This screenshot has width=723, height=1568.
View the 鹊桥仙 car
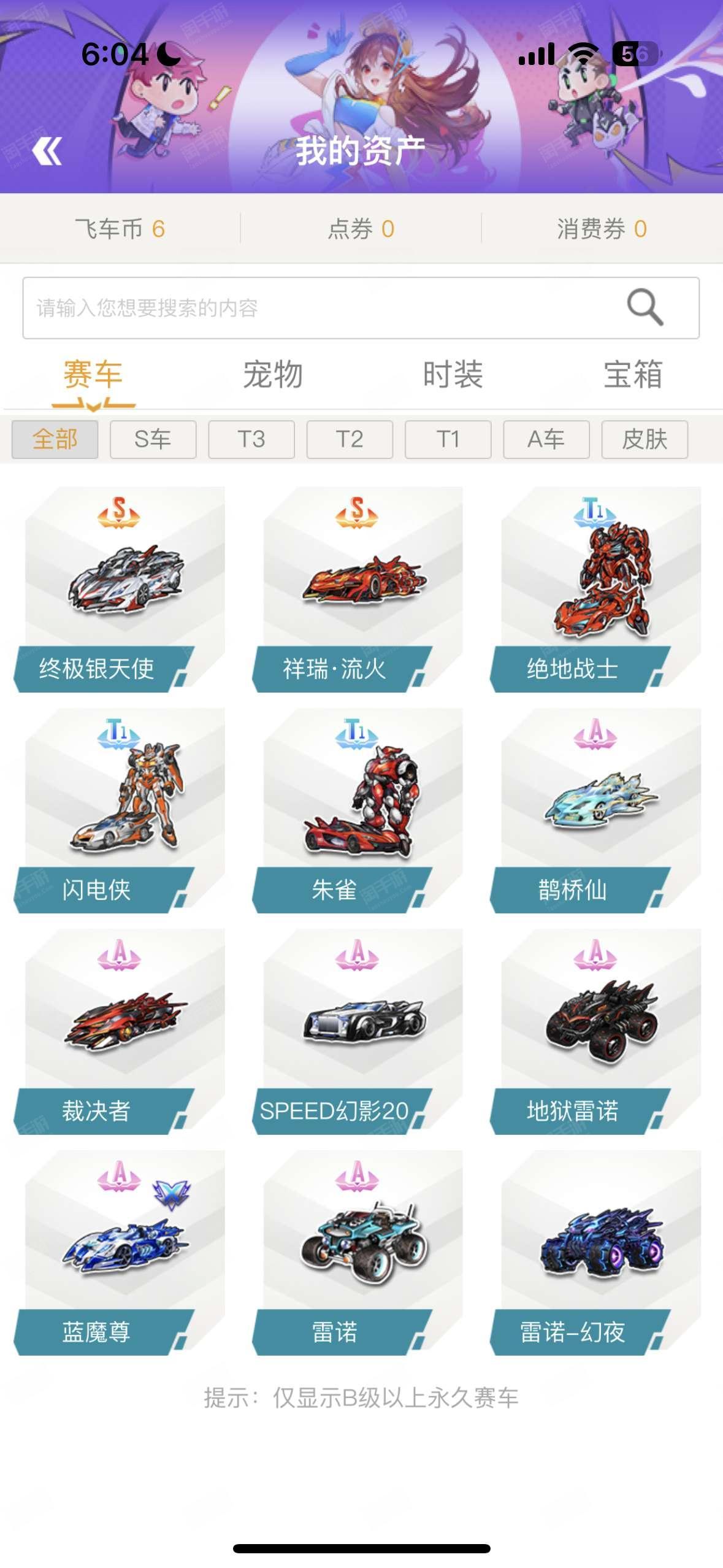point(595,810)
